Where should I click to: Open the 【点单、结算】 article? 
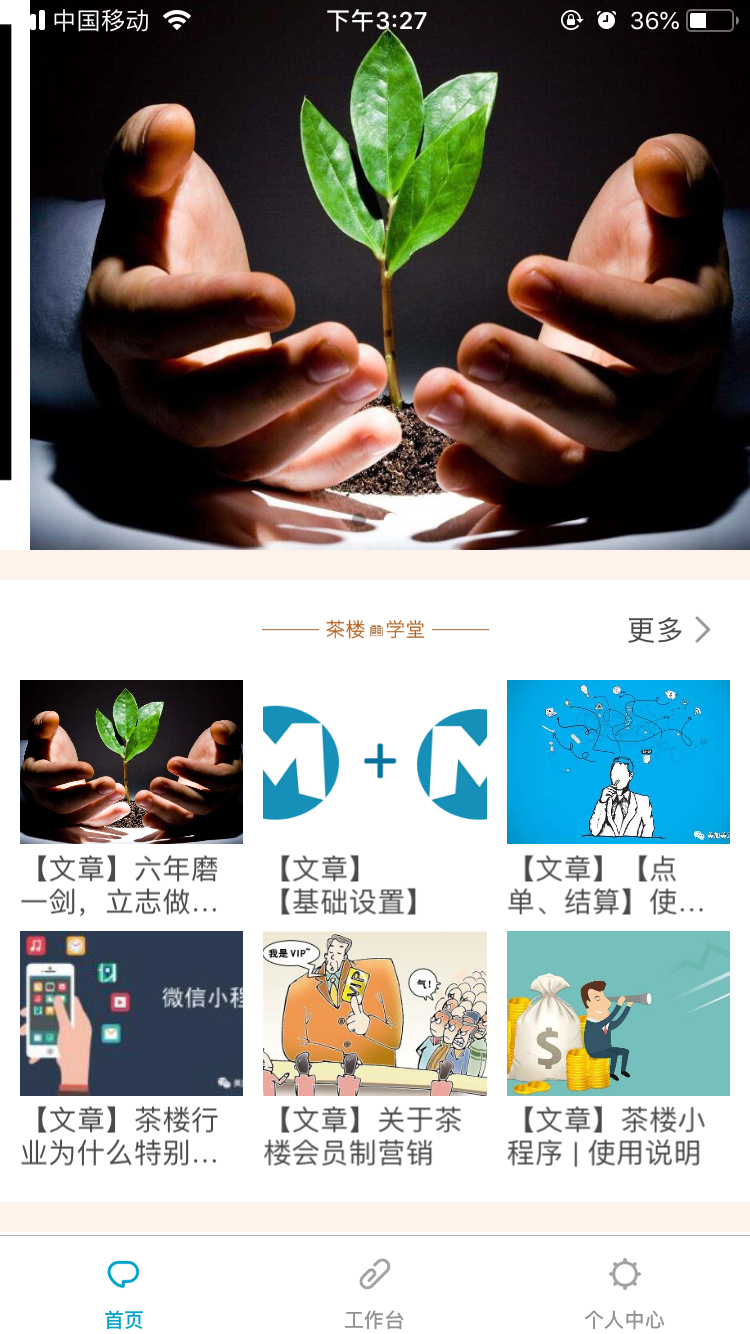point(618,797)
